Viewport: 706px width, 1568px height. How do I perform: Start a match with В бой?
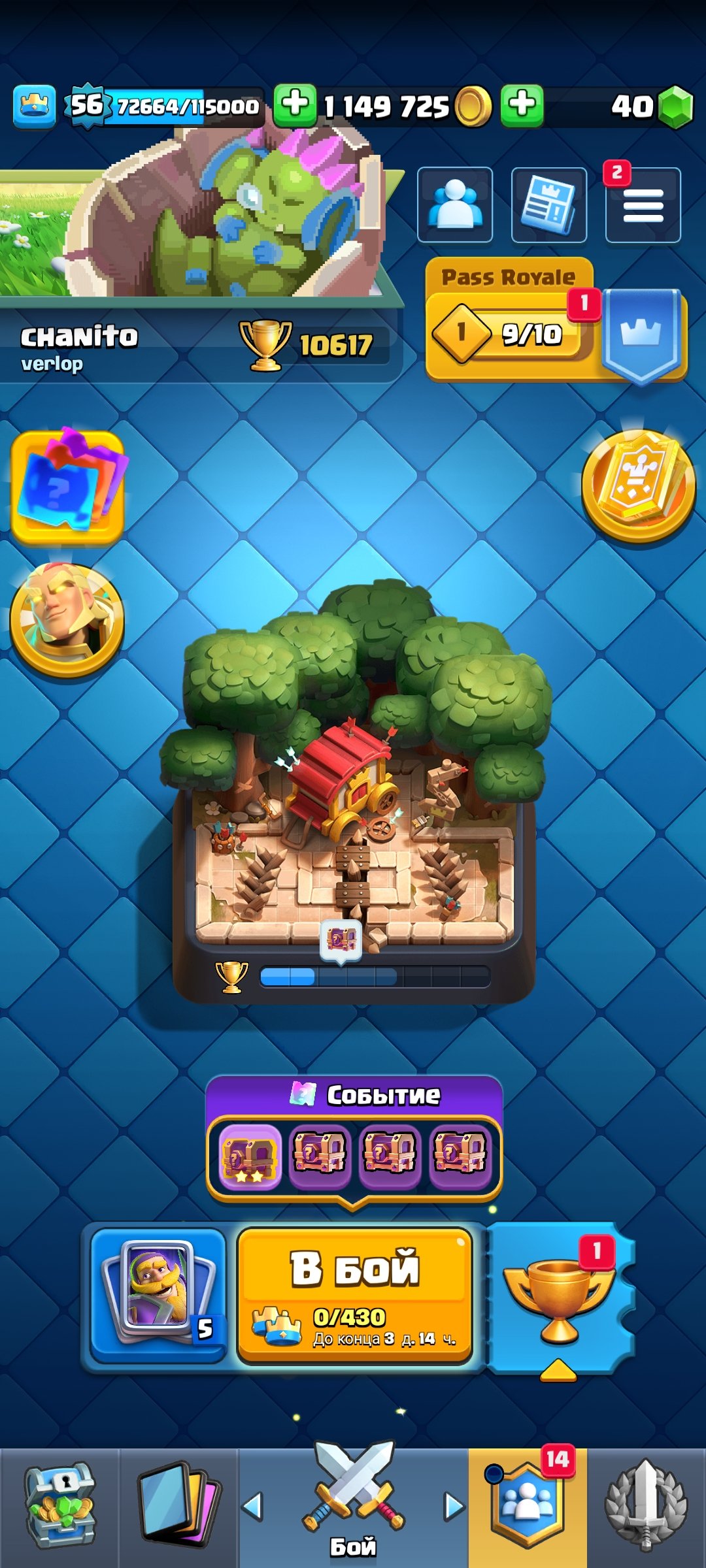pos(354,1296)
